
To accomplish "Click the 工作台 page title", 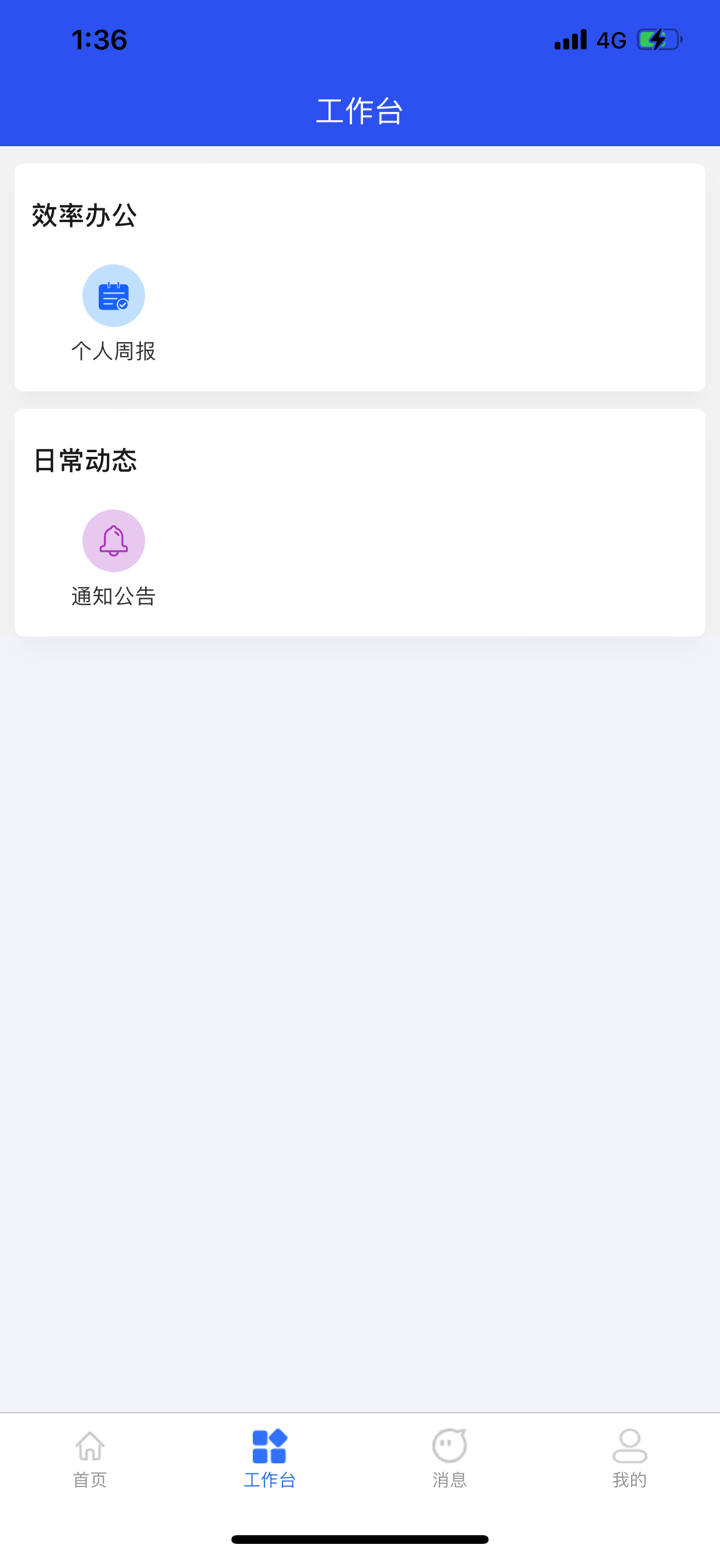I will pos(359,111).
